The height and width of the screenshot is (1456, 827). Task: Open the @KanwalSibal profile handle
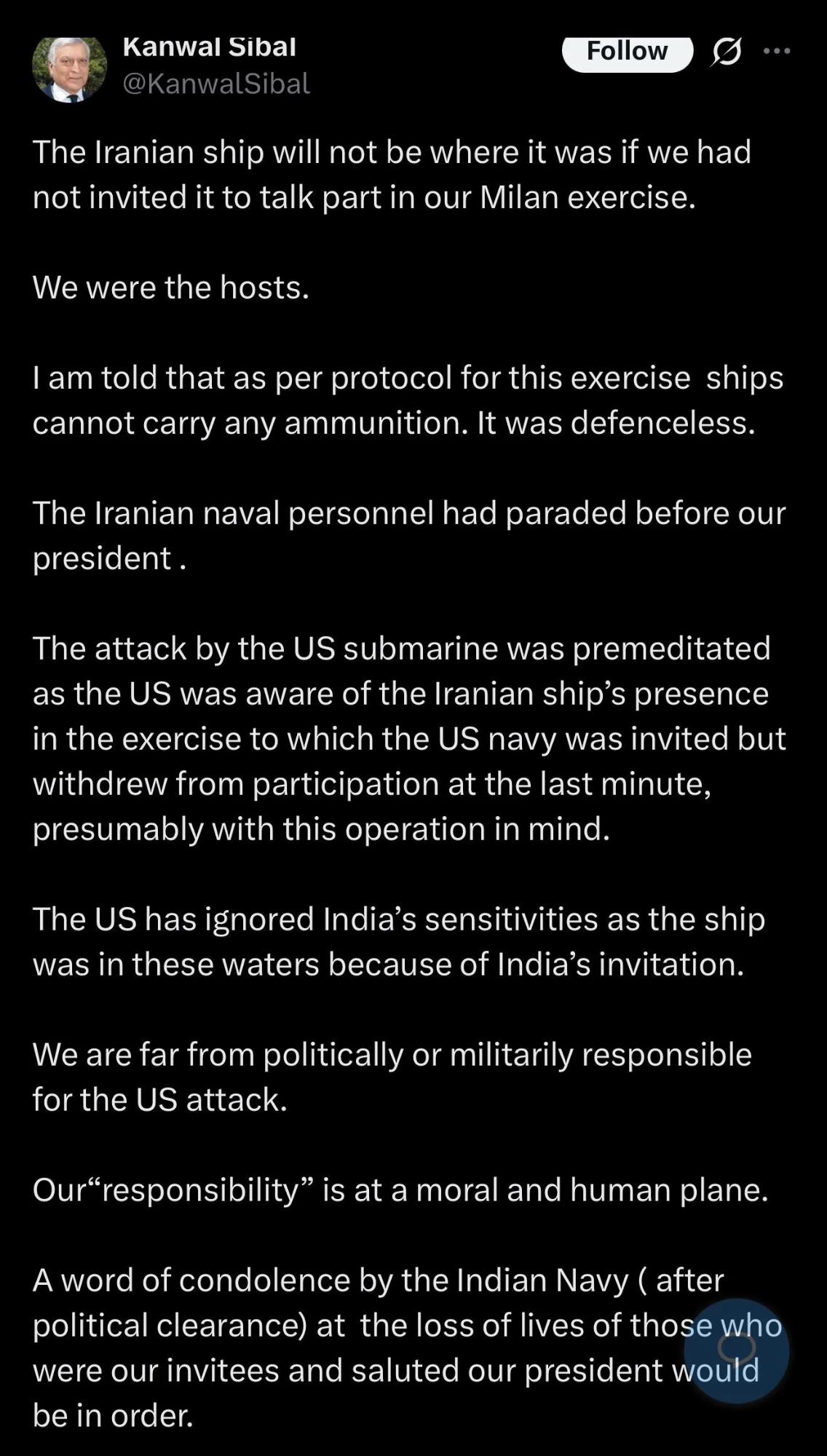pos(216,84)
